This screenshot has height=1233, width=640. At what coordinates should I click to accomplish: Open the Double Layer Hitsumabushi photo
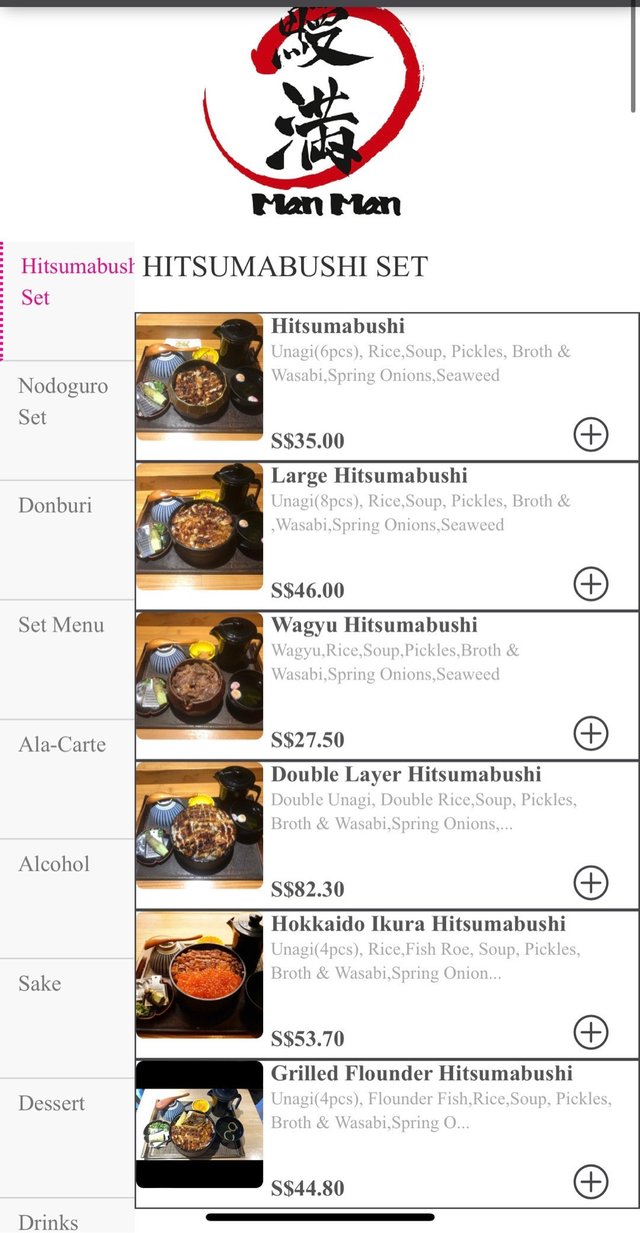coord(199,825)
